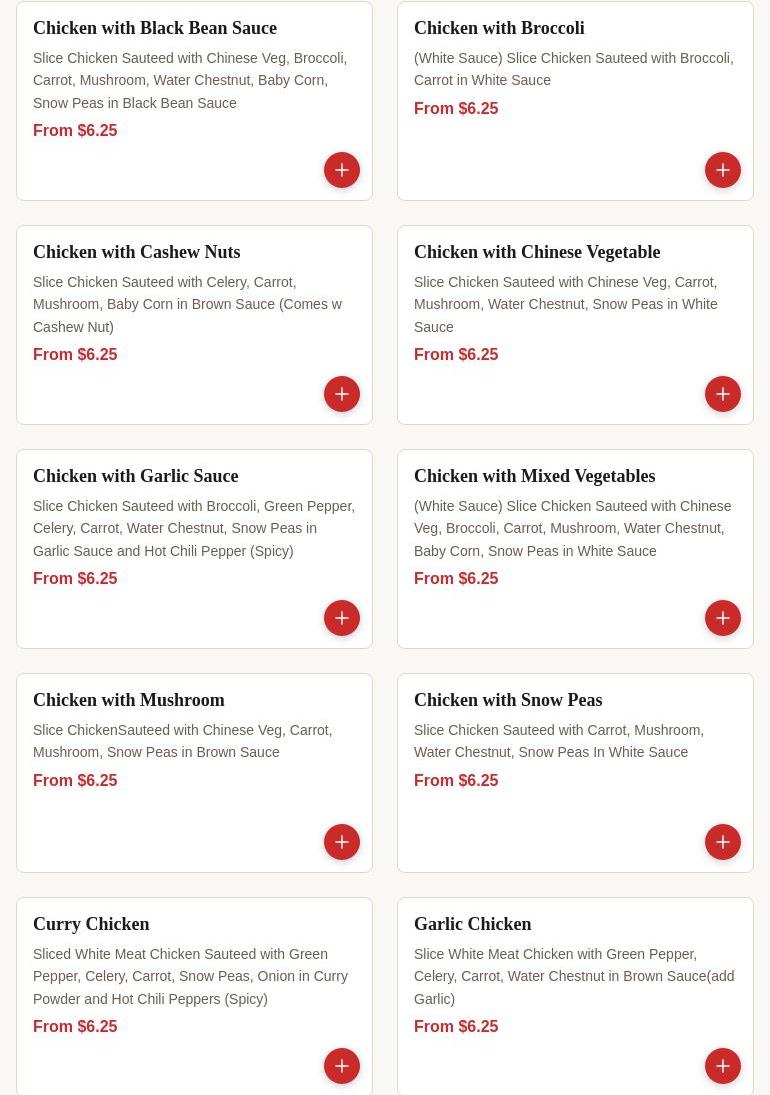Viewport: 770px width, 1095px height.
Task: Add Chicken with Broccoli to order
Action: [723, 170]
